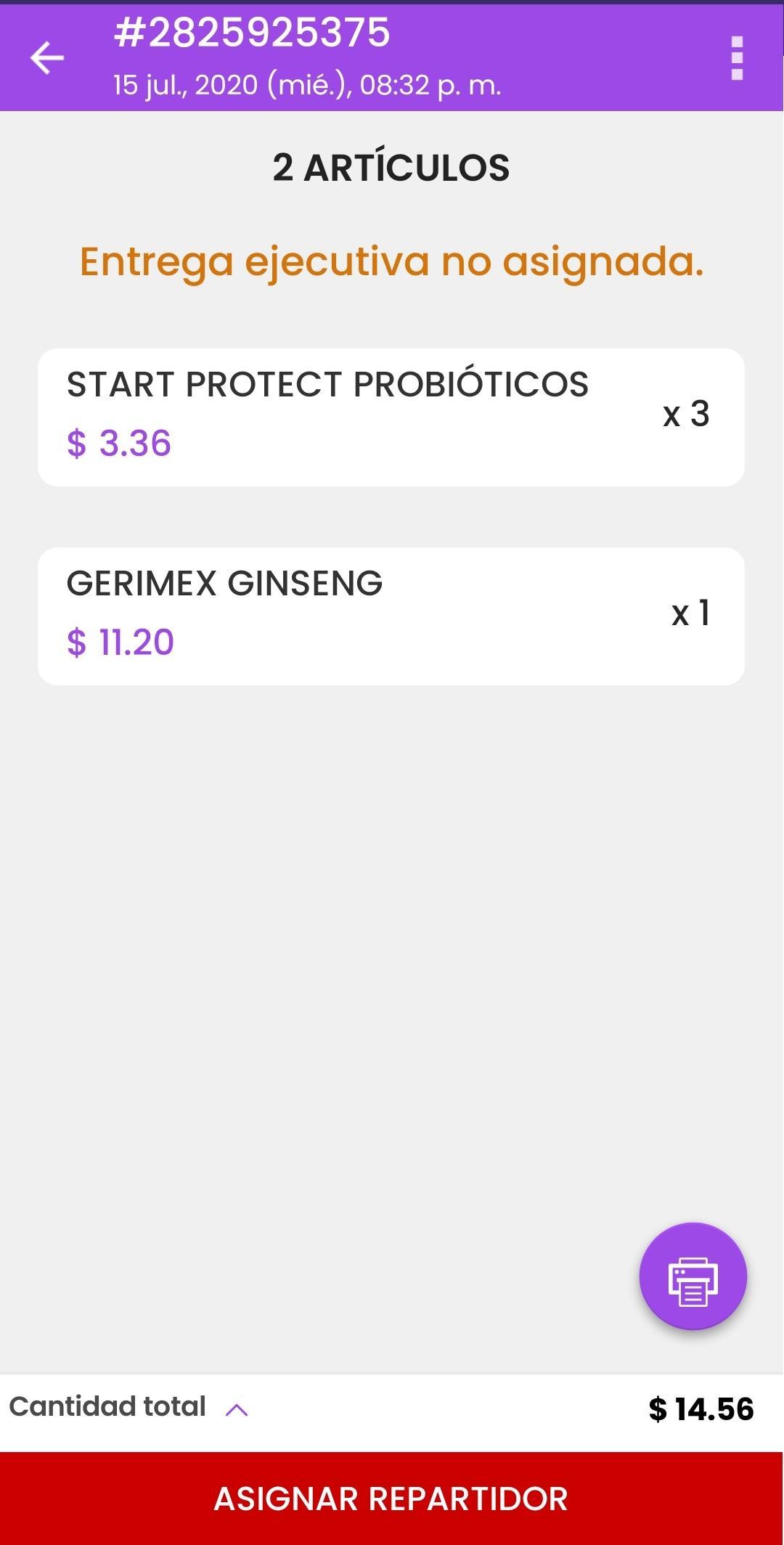
Task: Open the START PROTECT PROBIÓTICOS item
Action: pyautogui.click(x=391, y=417)
